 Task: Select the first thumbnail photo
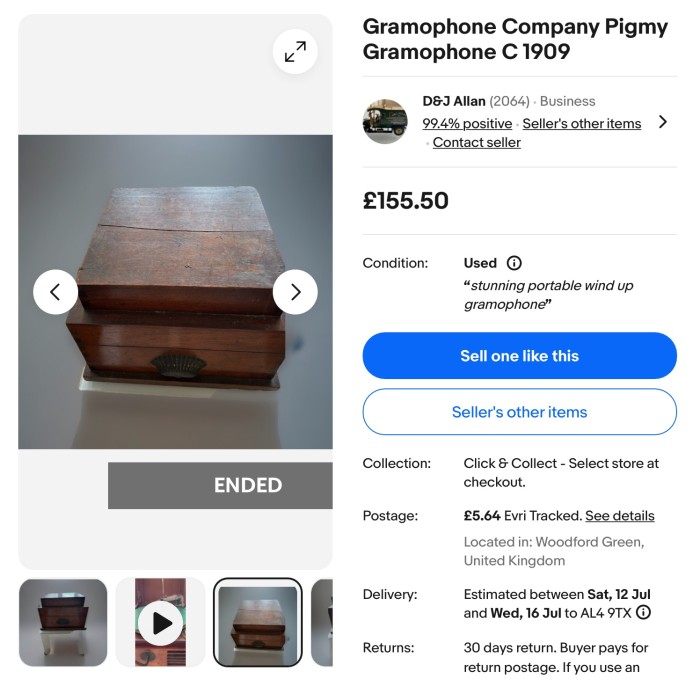63,622
